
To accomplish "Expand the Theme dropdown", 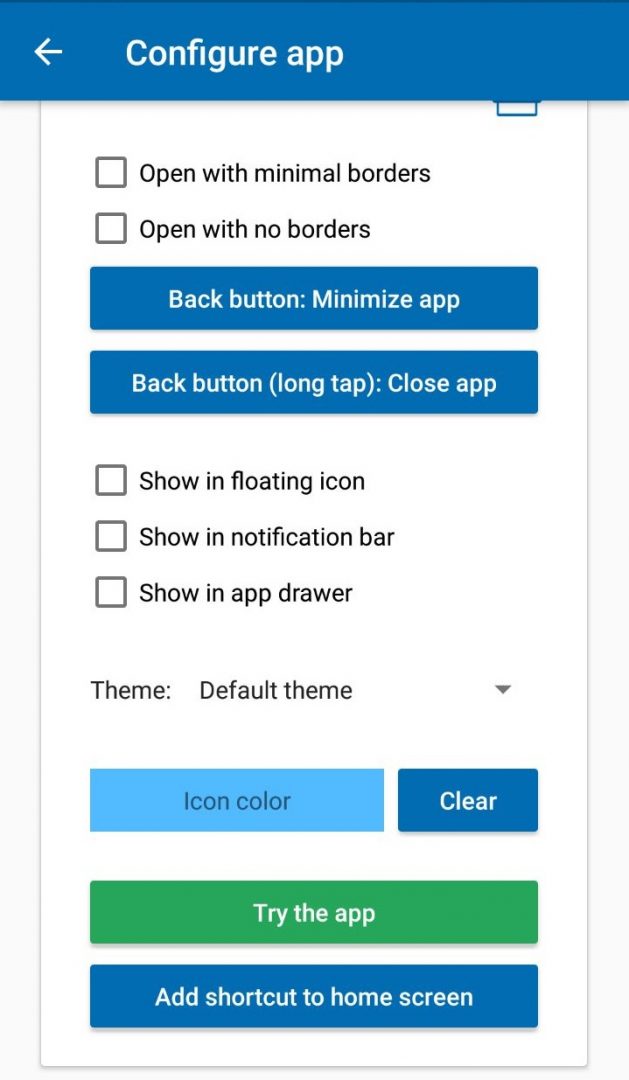I will pos(355,690).
